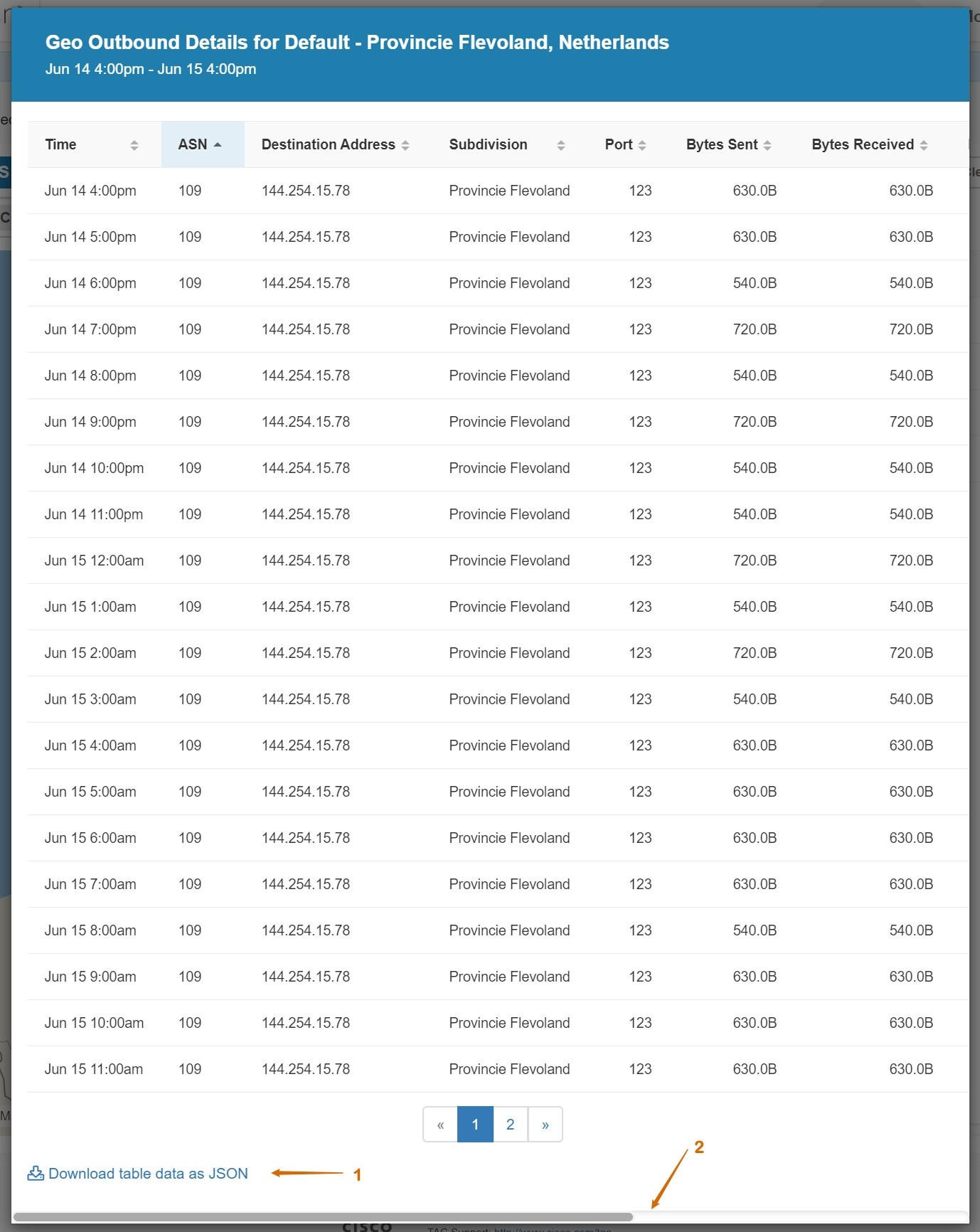Go to next page with » arrow
Screen dimensions: 980x1232
(x=545, y=1125)
